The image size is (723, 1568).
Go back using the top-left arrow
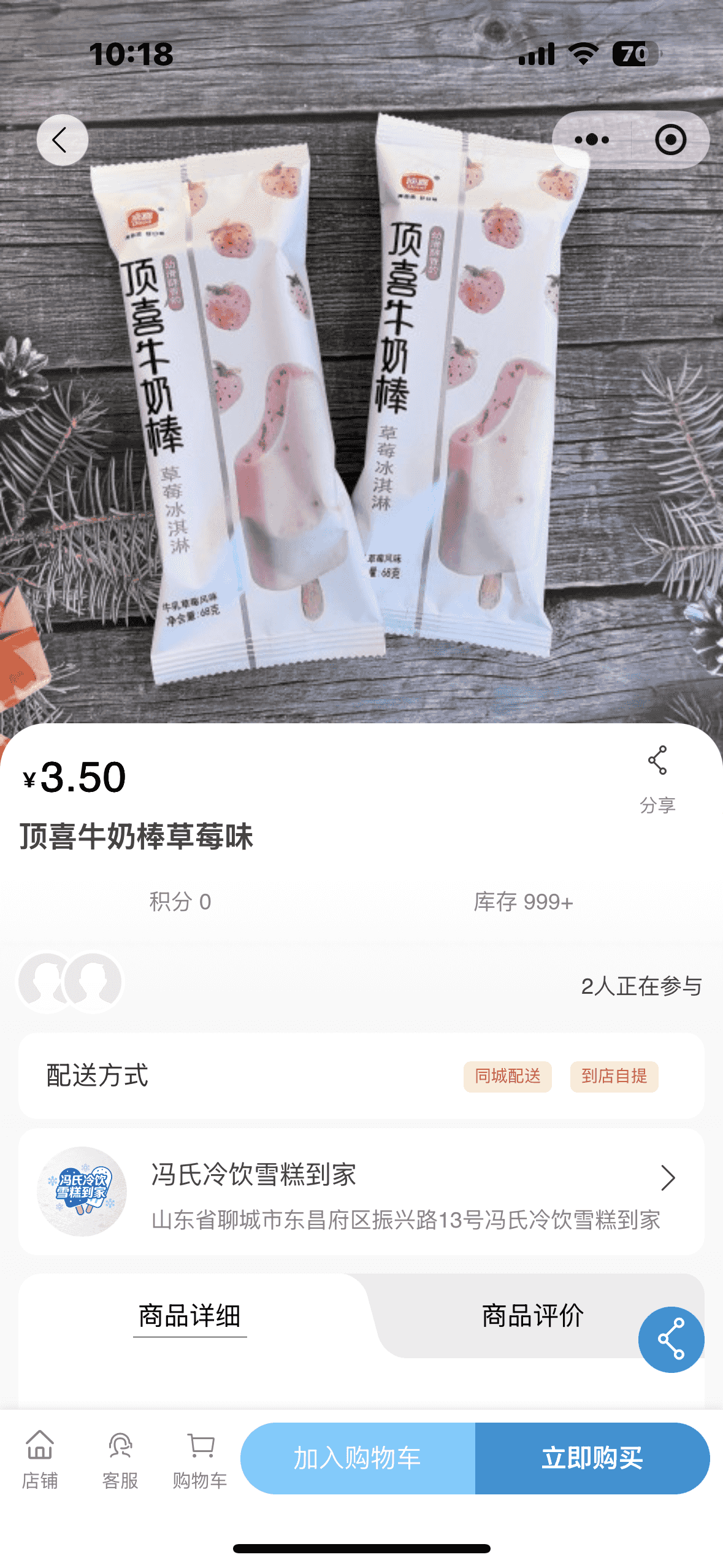tap(62, 140)
